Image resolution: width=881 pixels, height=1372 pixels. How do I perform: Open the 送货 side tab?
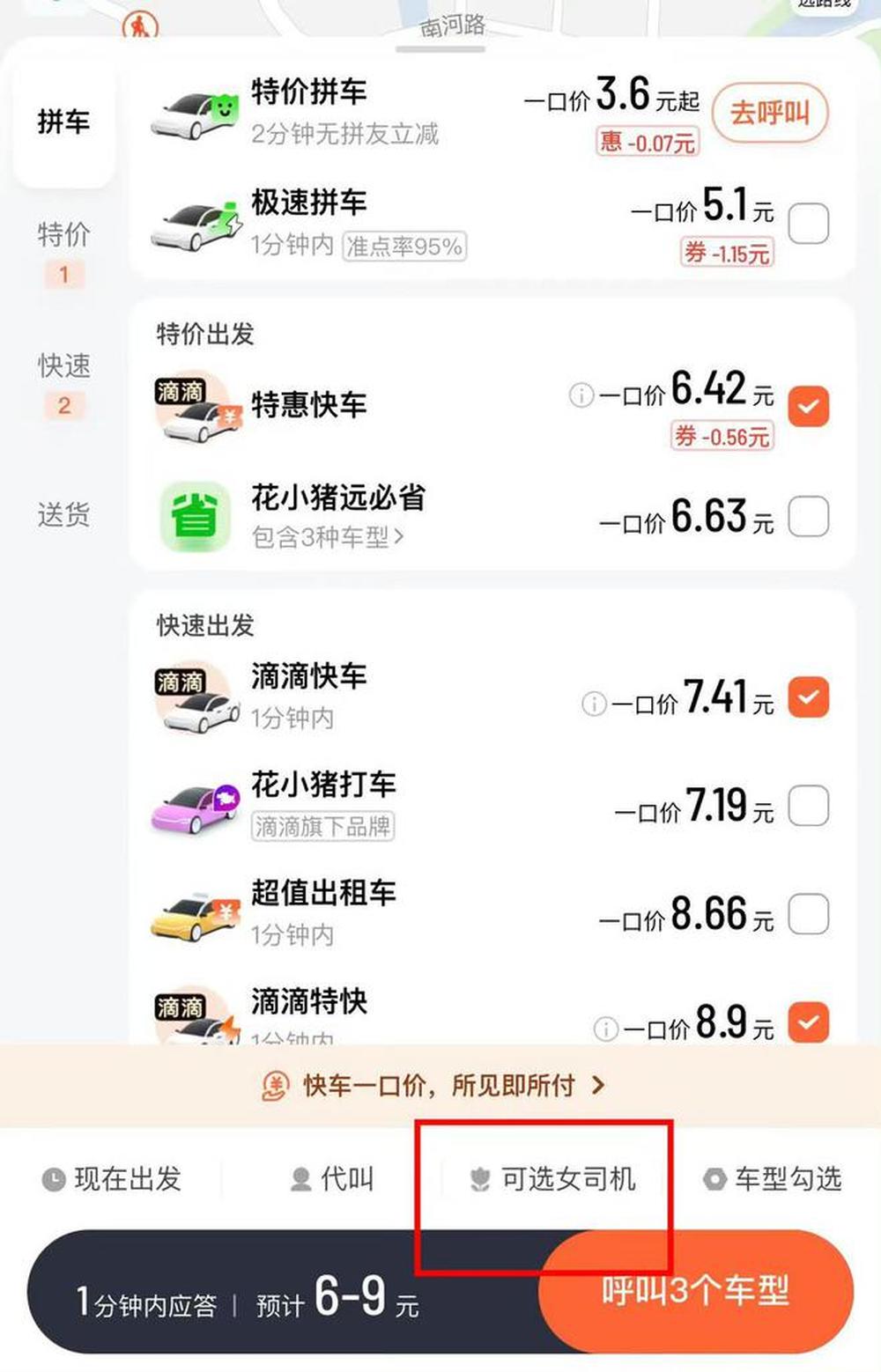click(x=63, y=514)
